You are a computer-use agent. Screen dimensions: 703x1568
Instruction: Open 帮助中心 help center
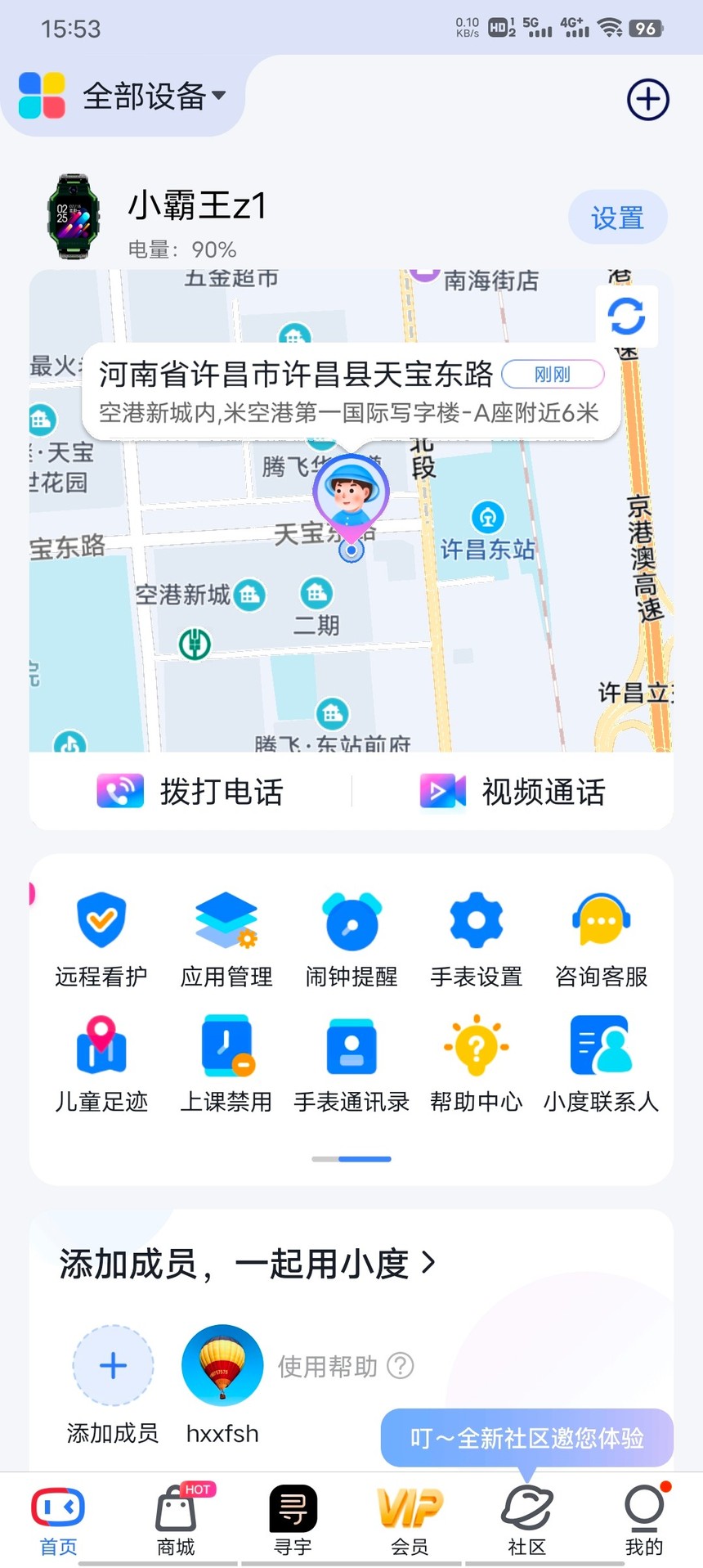pyautogui.click(x=477, y=1065)
